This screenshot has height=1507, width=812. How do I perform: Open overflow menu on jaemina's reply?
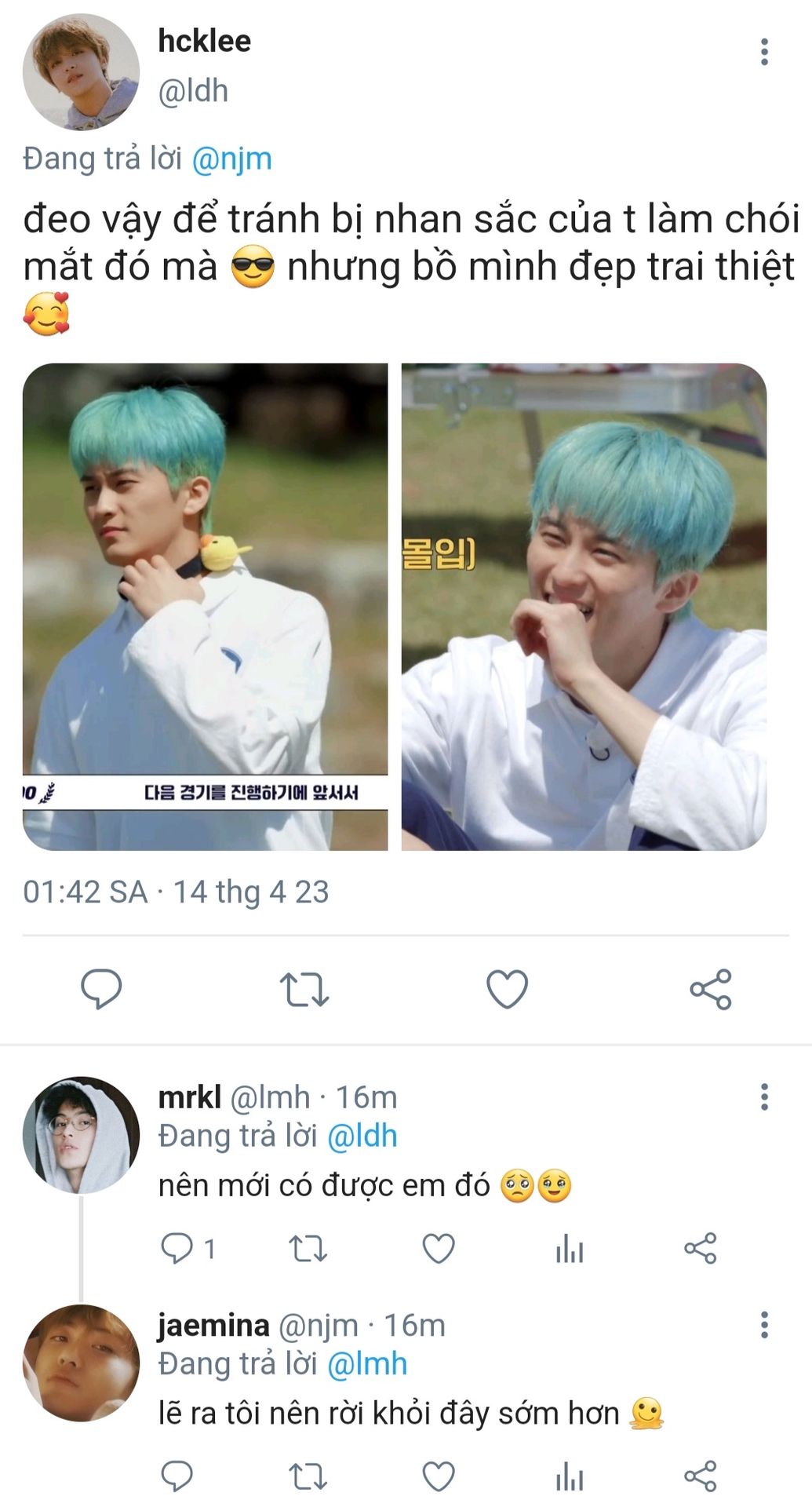click(x=763, y=1325)
